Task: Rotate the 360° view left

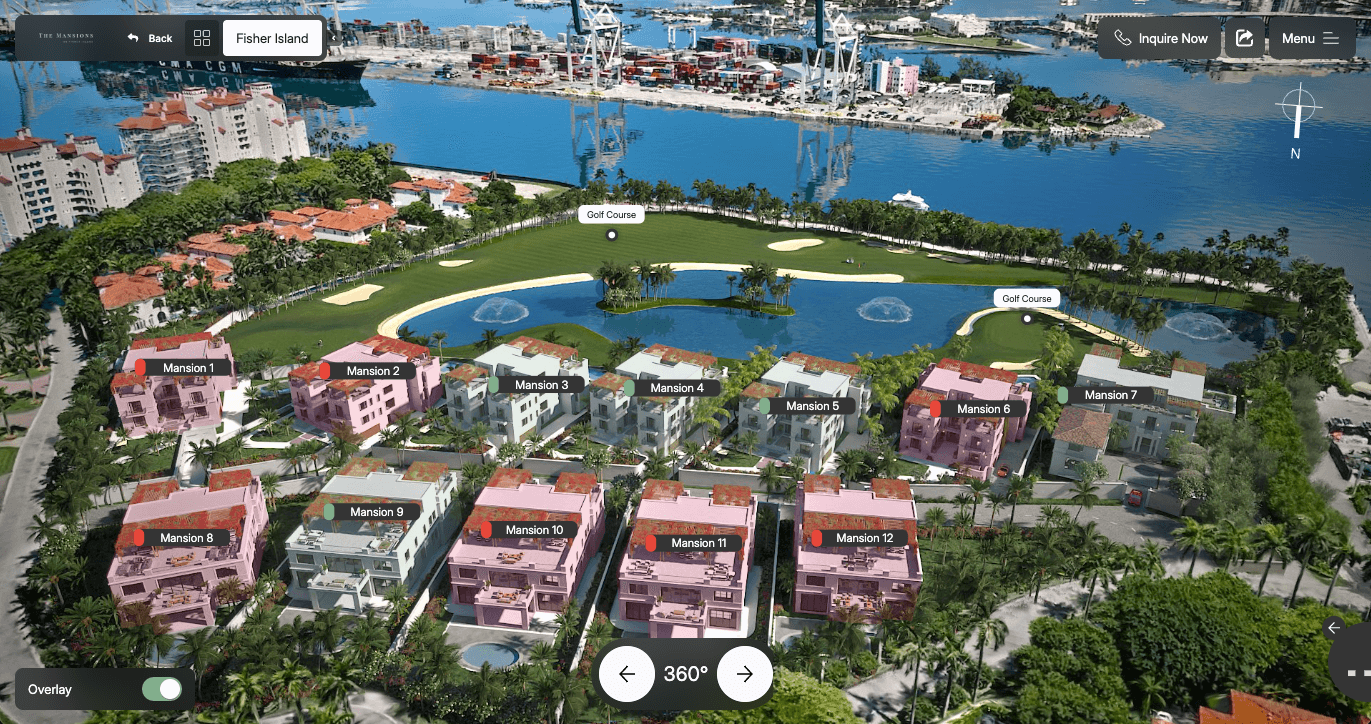Action: pos(627,674)
